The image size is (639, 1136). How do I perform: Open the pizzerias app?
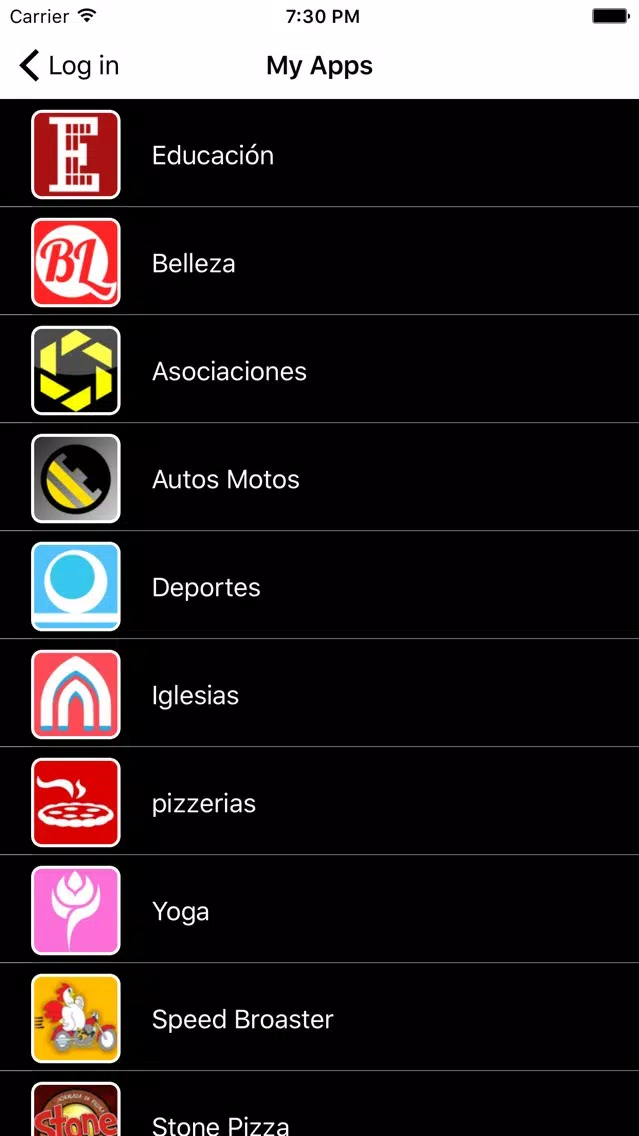320,801
